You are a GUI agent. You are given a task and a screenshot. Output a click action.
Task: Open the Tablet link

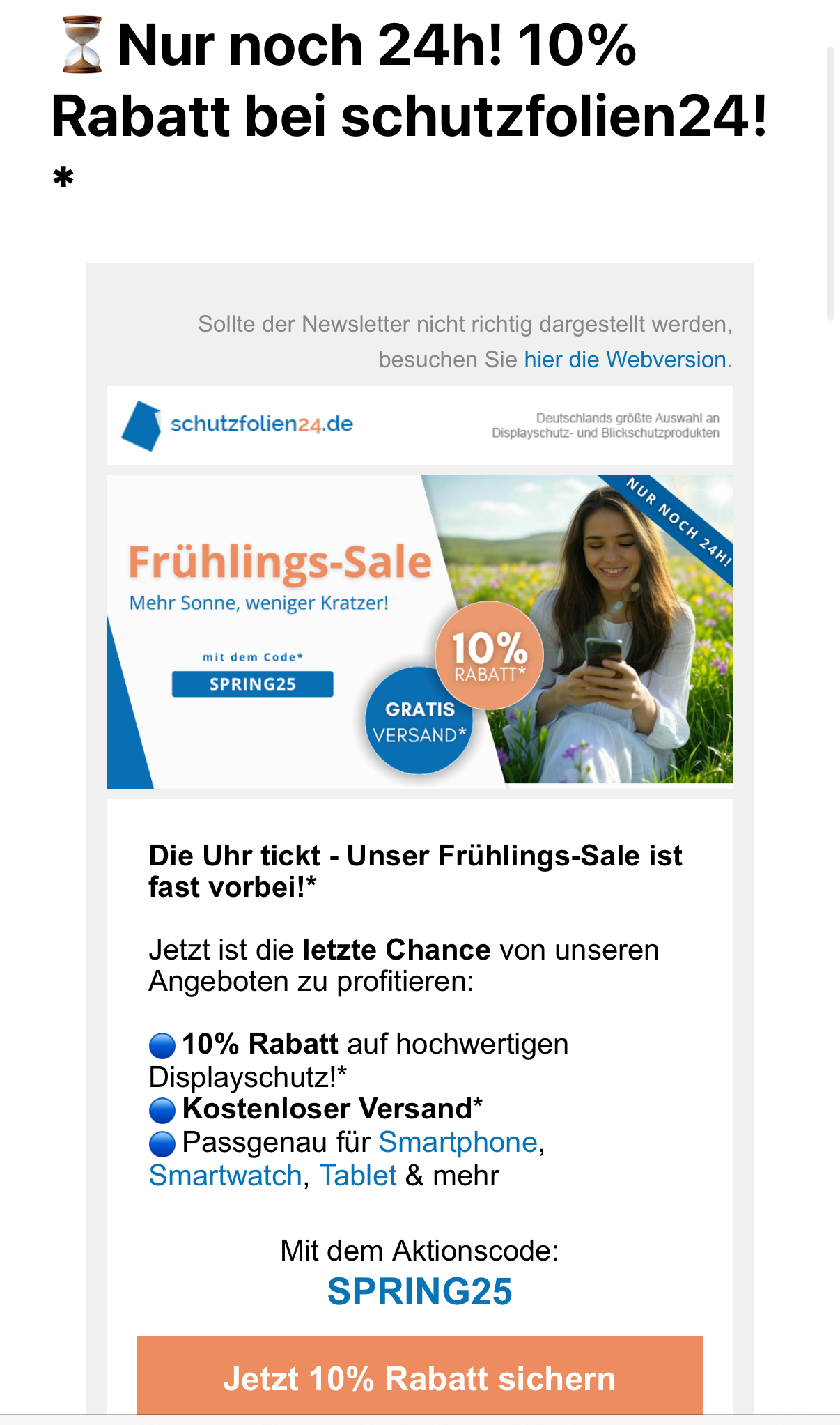pos(358,1176)
